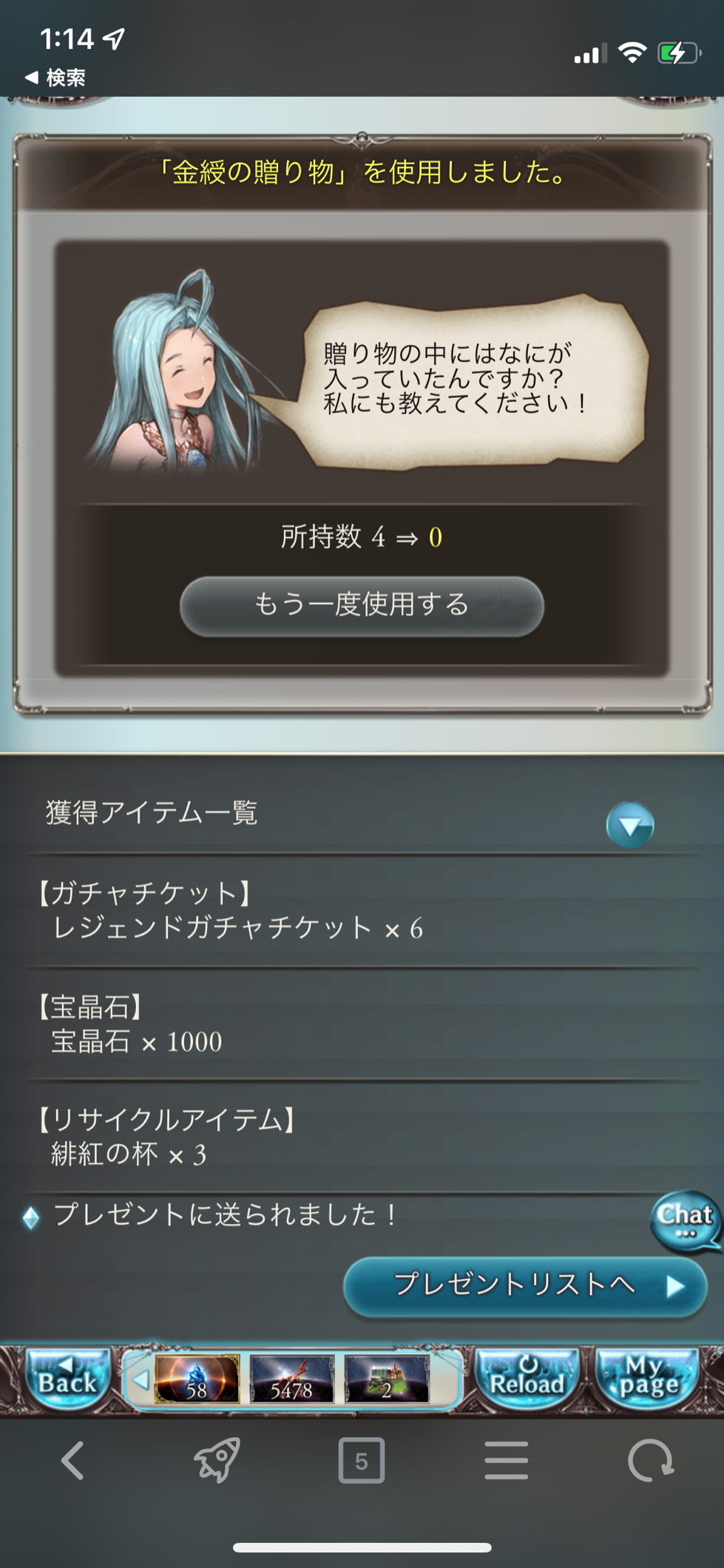Viewport: 724px width, 1568px height.
Task: Tap the left arrow of the shortcut bar
Action: point(141,1379)
